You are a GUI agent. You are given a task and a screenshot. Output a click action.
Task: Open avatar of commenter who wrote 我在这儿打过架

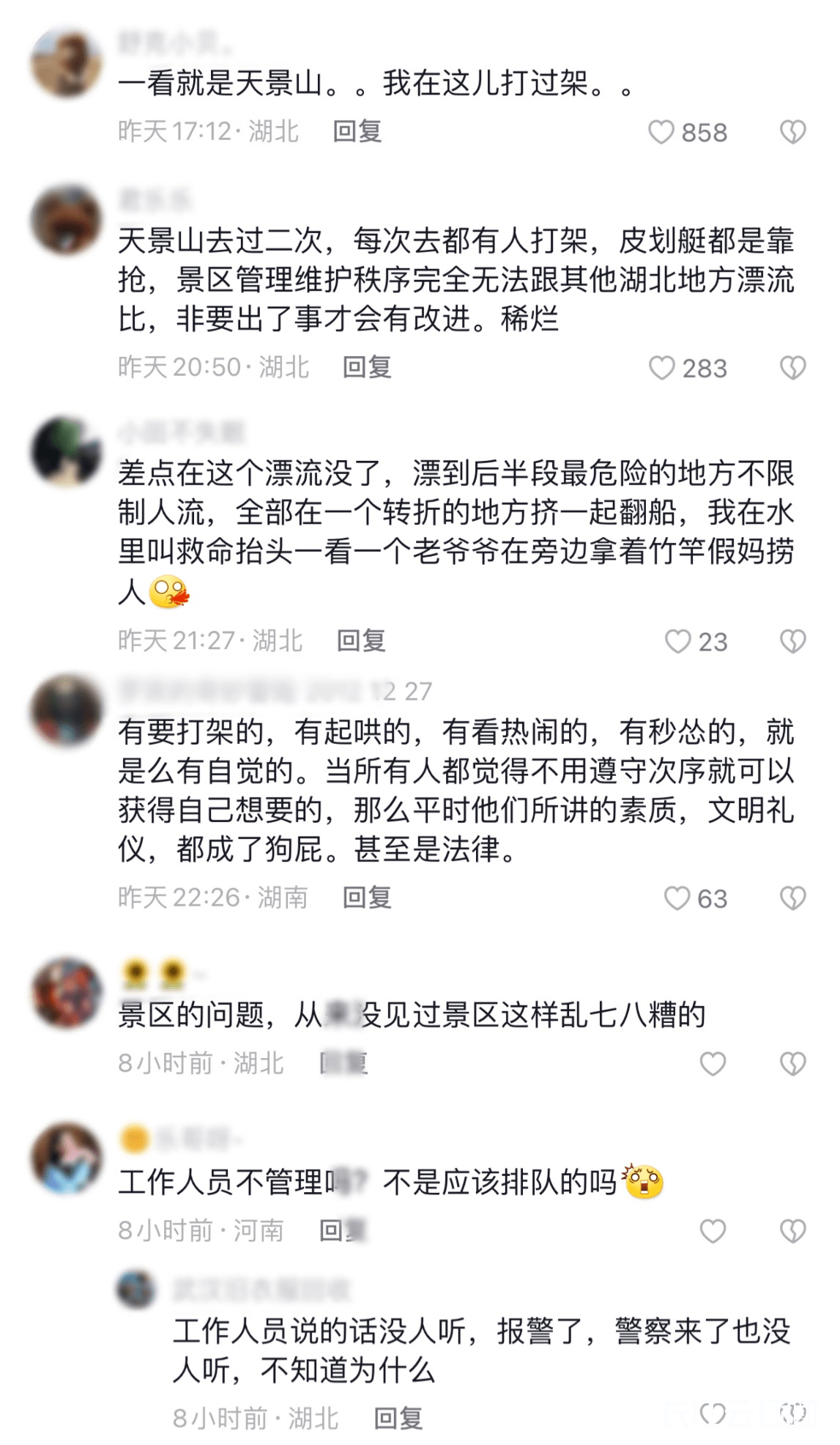coord(66,63)
